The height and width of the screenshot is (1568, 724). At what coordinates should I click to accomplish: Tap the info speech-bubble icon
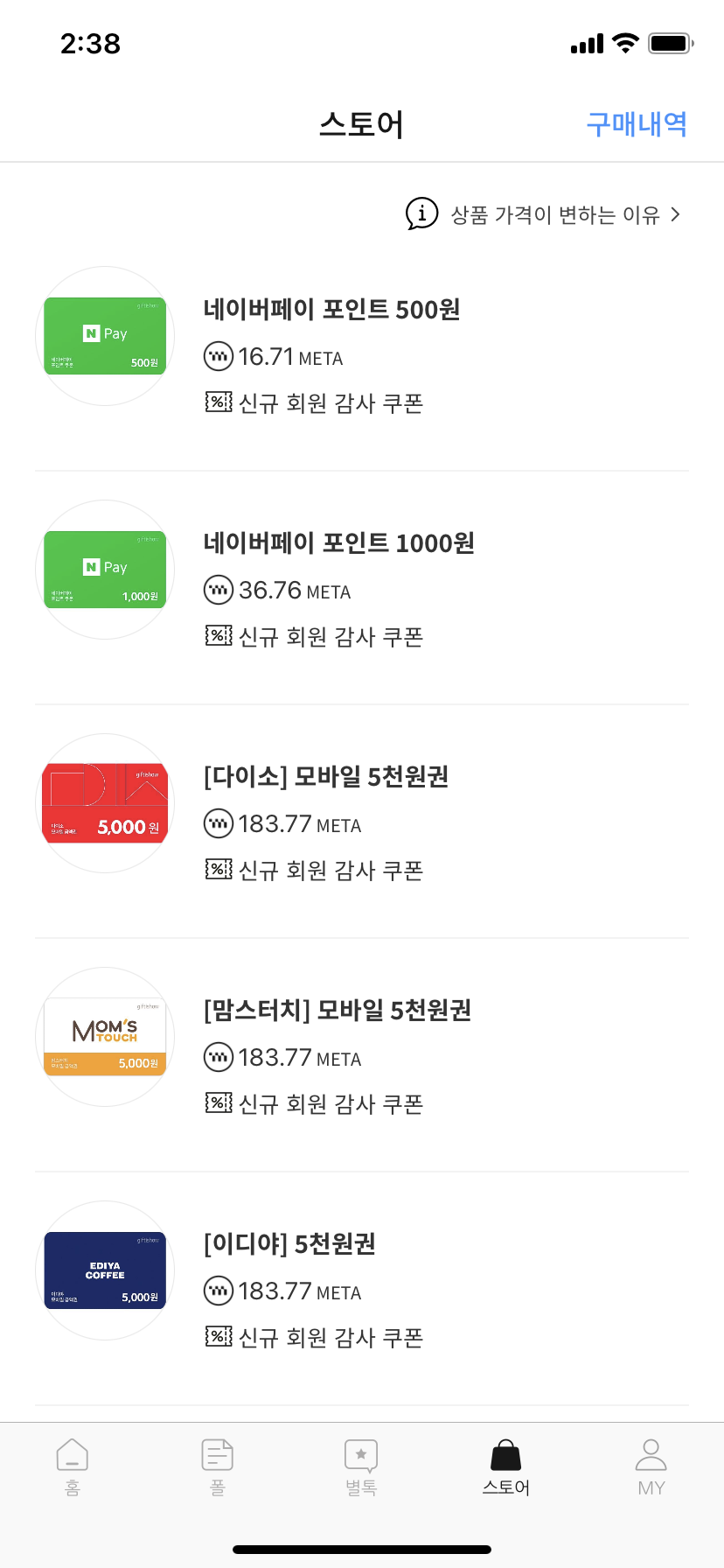click(421, 213)
